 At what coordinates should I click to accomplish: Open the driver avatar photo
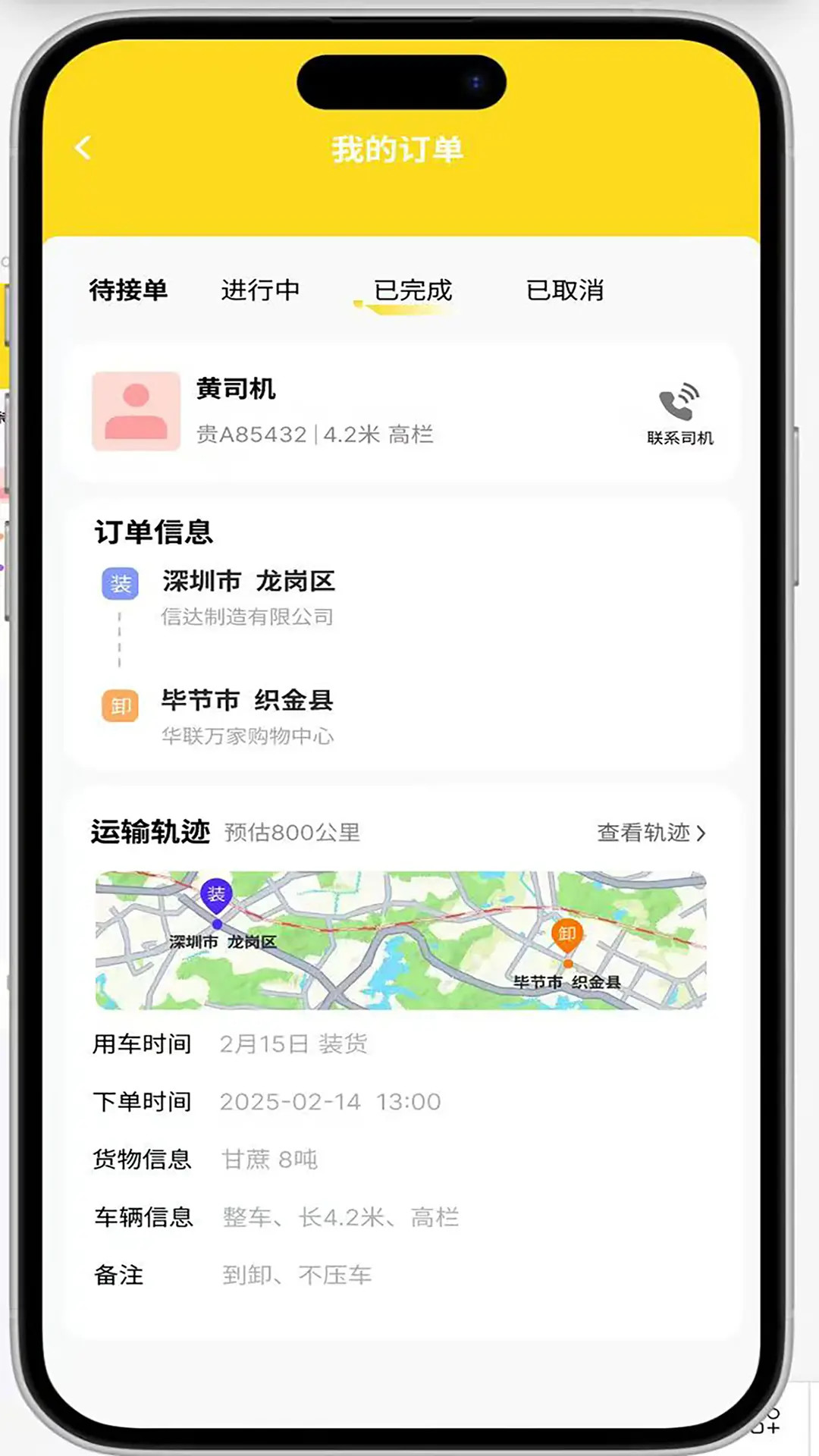136,410
